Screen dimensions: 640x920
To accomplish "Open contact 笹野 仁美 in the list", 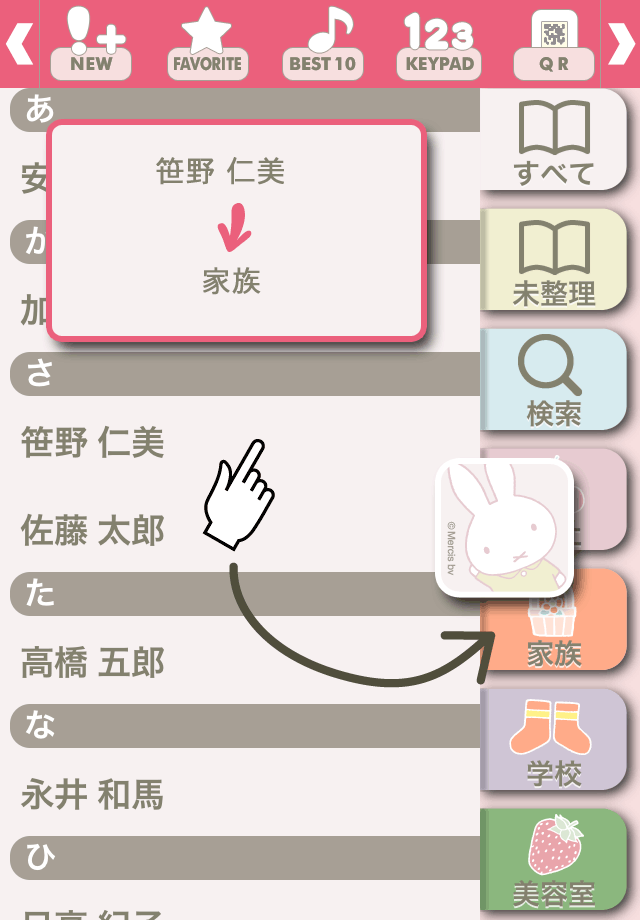I will click(93, 442).
